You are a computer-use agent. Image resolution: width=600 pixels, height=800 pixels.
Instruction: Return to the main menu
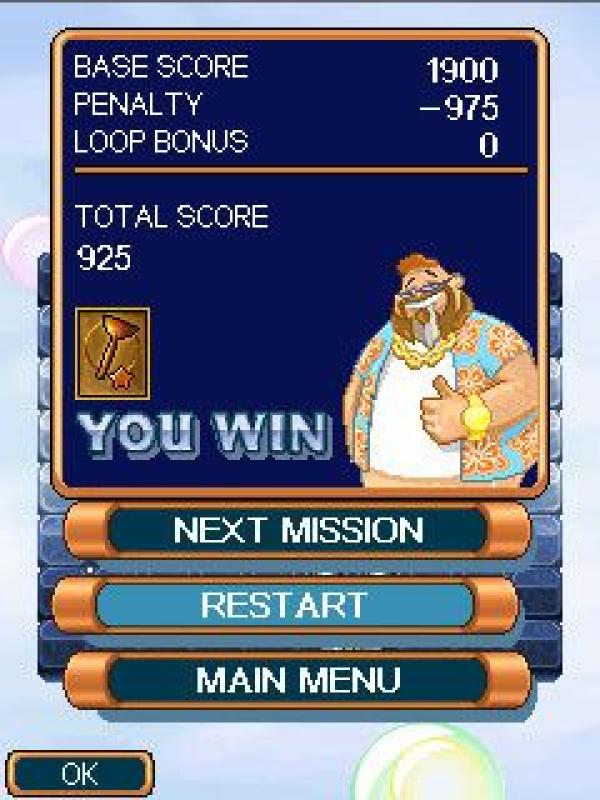pyautogui.click(x=297, y=681)
